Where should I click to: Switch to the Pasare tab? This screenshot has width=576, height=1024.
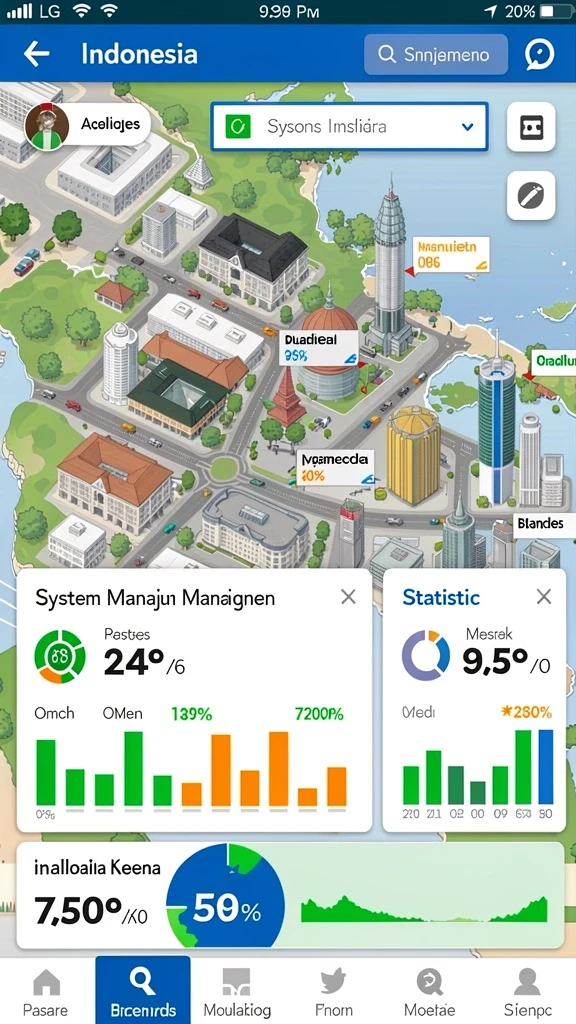click(x=46, y=992)
